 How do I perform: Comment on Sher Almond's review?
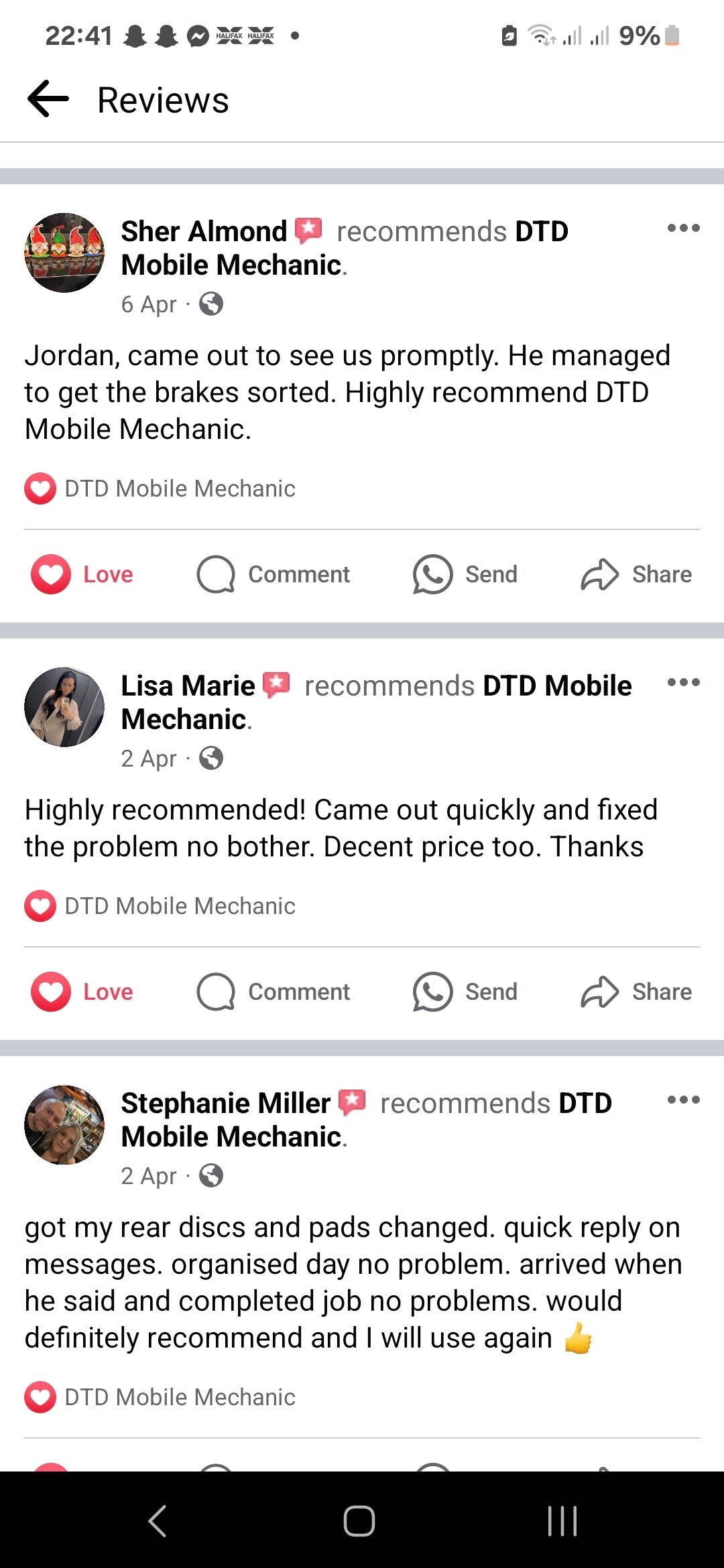[x=273, y=574]
